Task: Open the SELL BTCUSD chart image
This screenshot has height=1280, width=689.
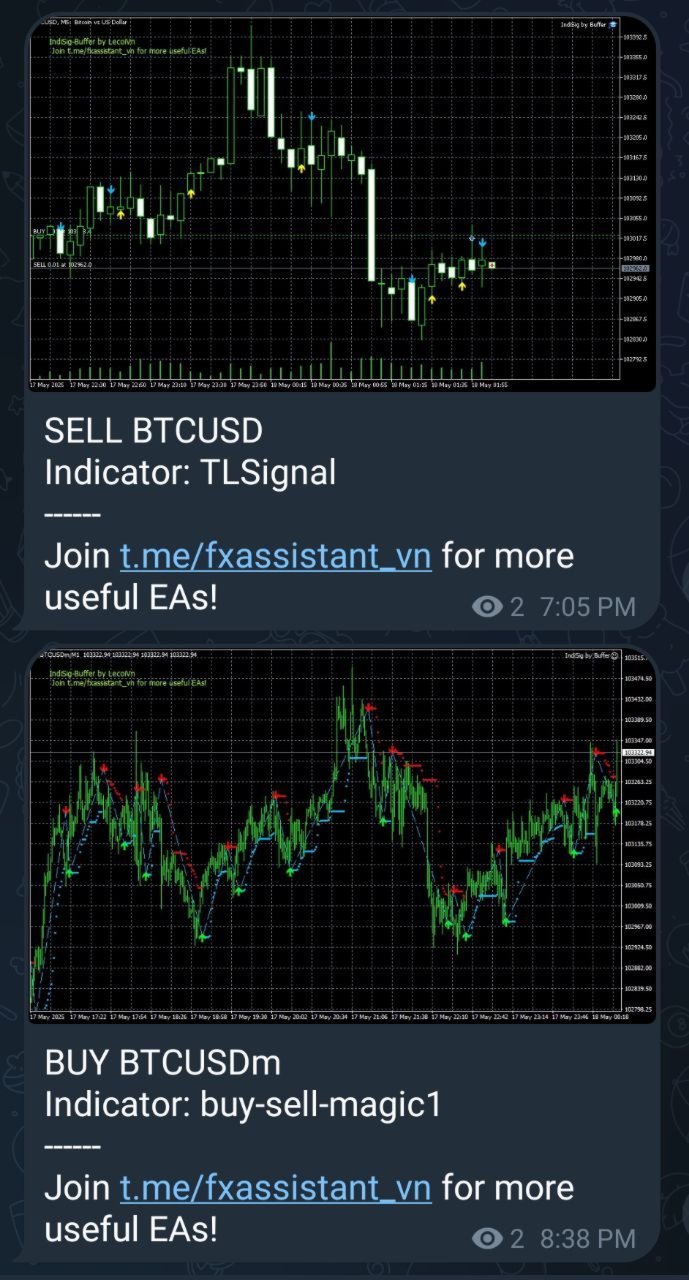Action: click(x=340, y=205)
